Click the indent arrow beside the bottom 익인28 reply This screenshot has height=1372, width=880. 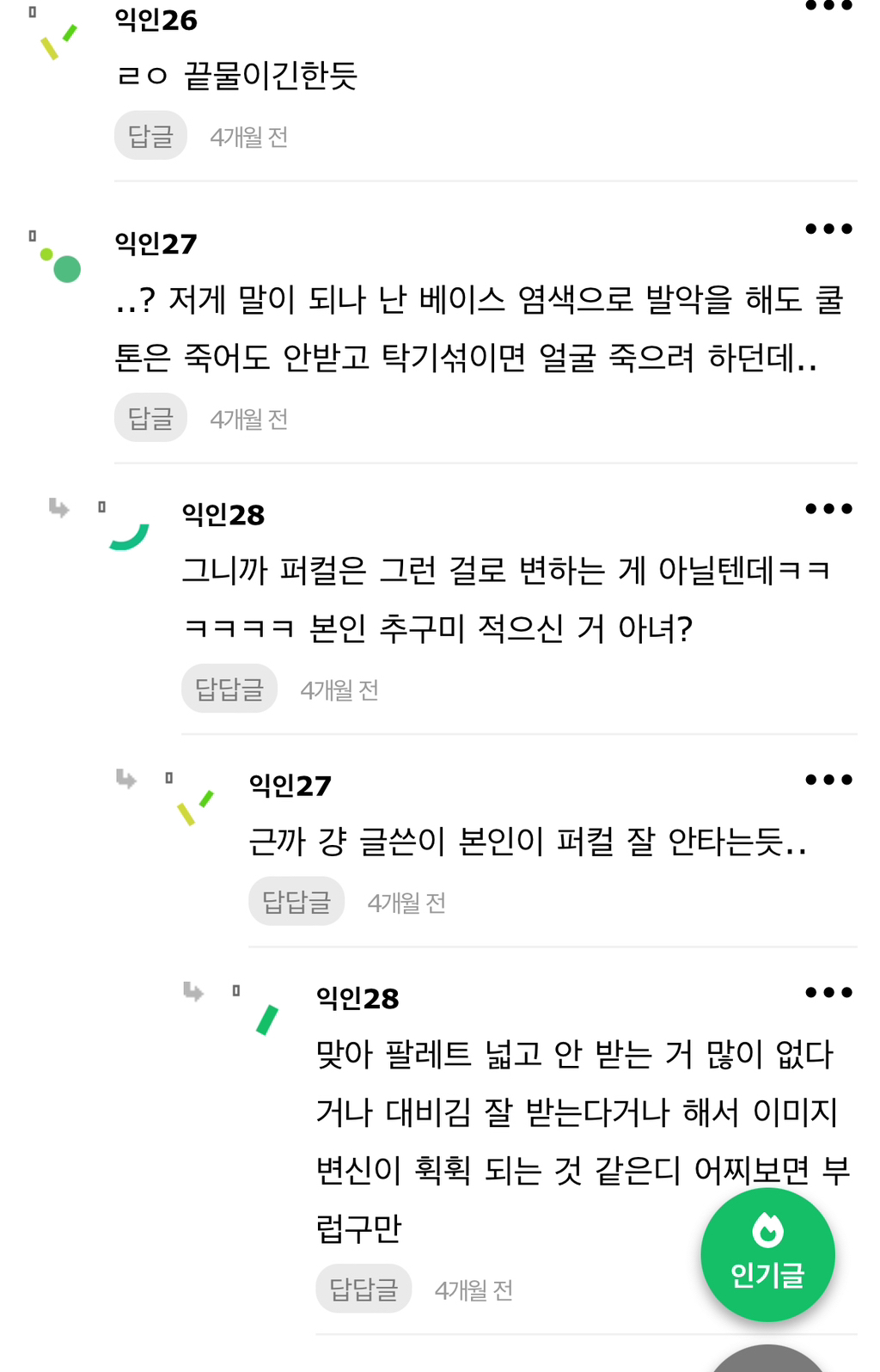tap(191, 993)
